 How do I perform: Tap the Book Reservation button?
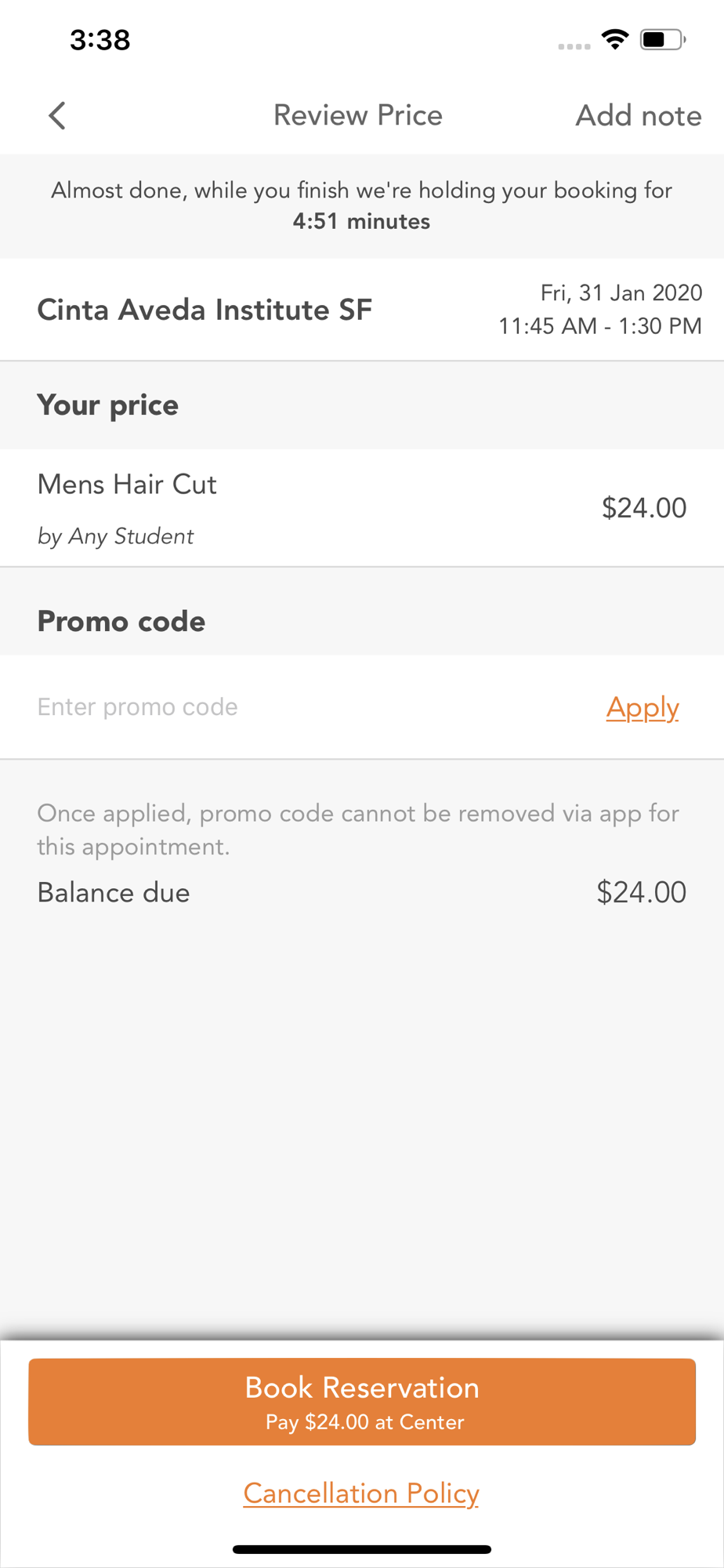[362, 1401]
